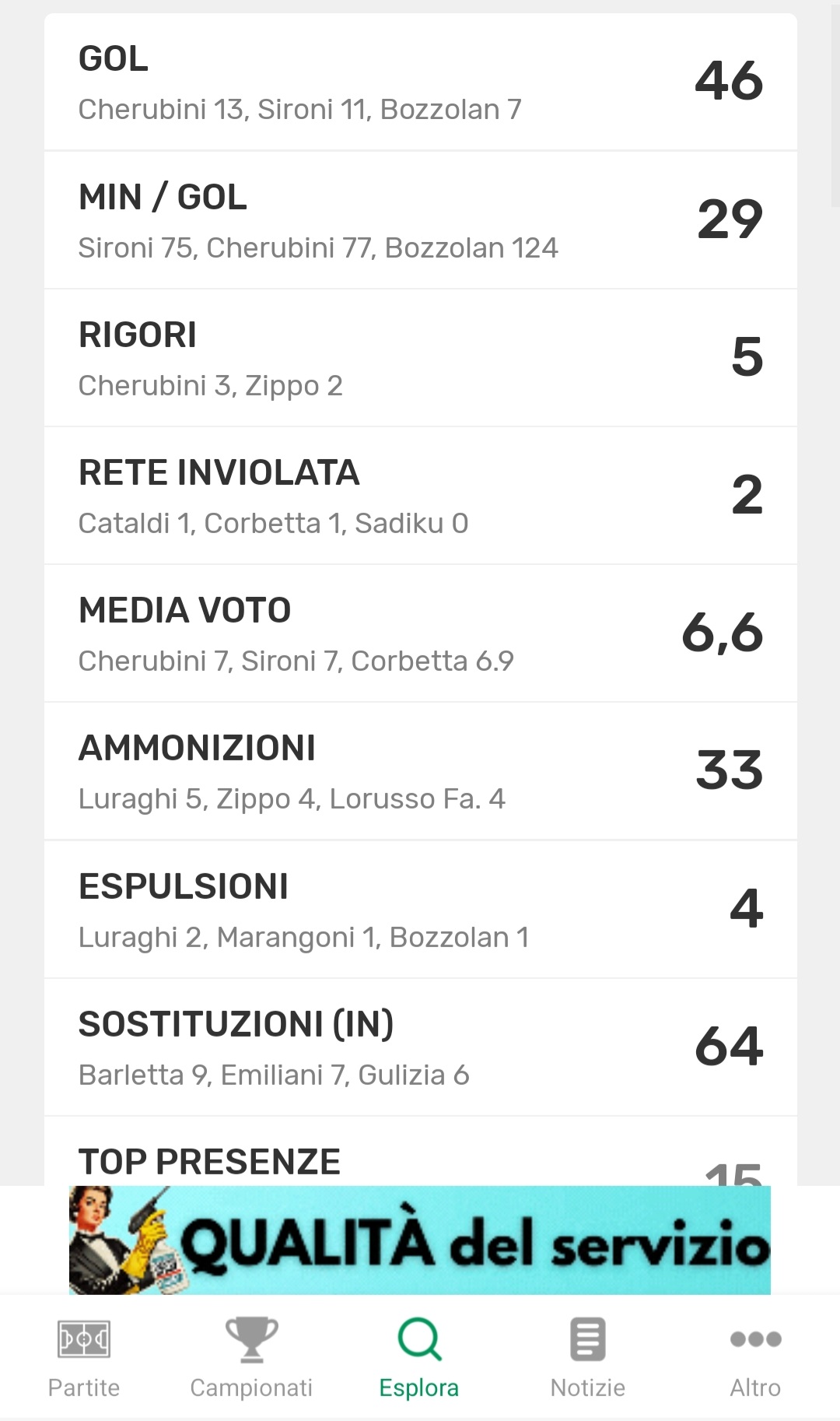Image resolution: width=840 pixels, height=1421 pixels.
Task: Open the QUALITÀ del servizio ad banner
Action: (420, 1240)
